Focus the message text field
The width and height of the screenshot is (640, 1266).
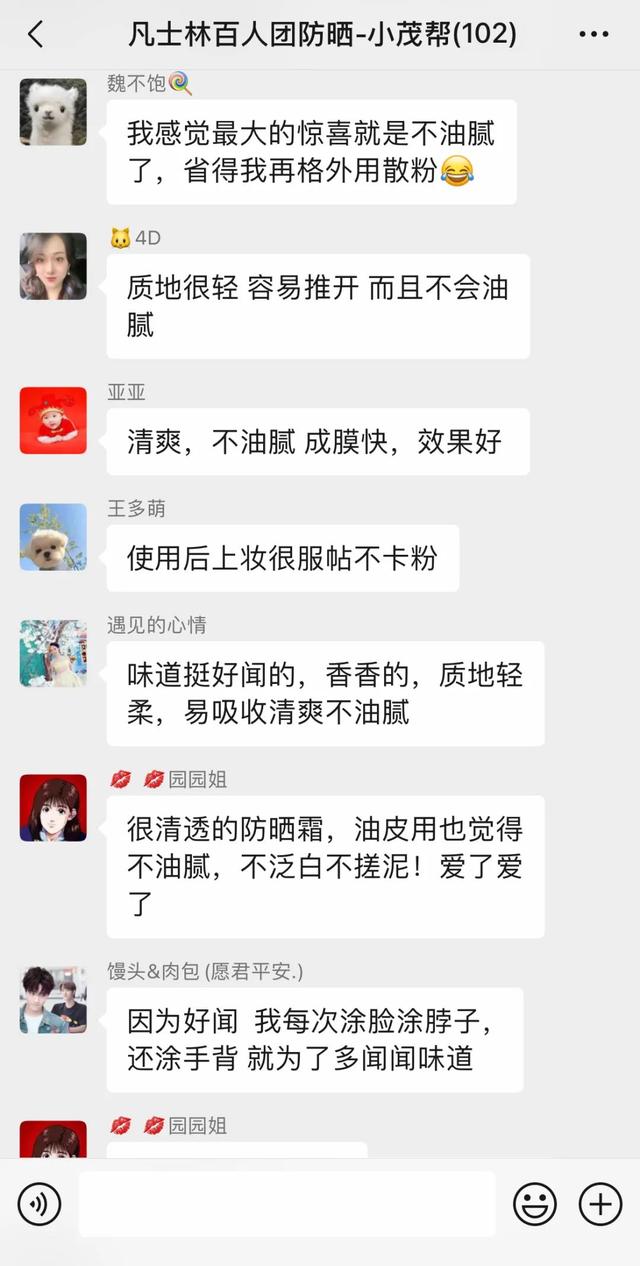coord(287,1204)
